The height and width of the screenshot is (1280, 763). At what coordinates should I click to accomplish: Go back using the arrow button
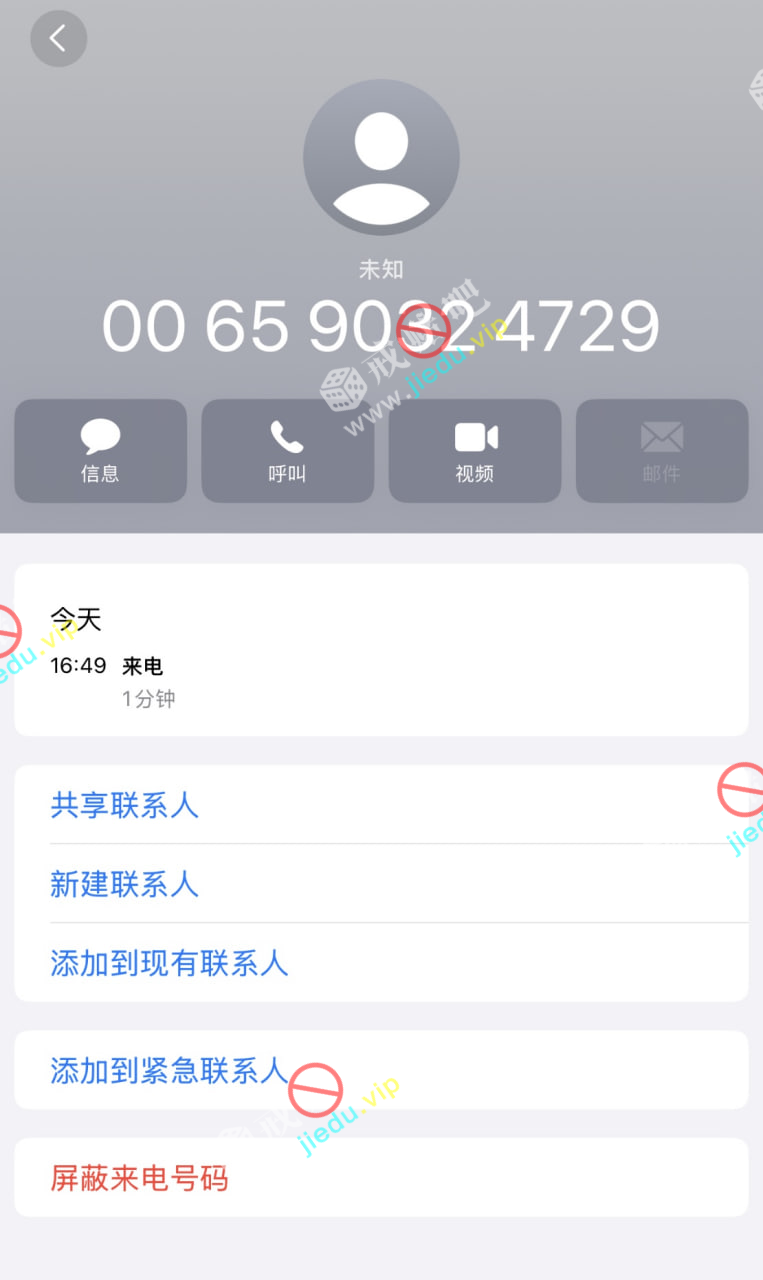58,39
